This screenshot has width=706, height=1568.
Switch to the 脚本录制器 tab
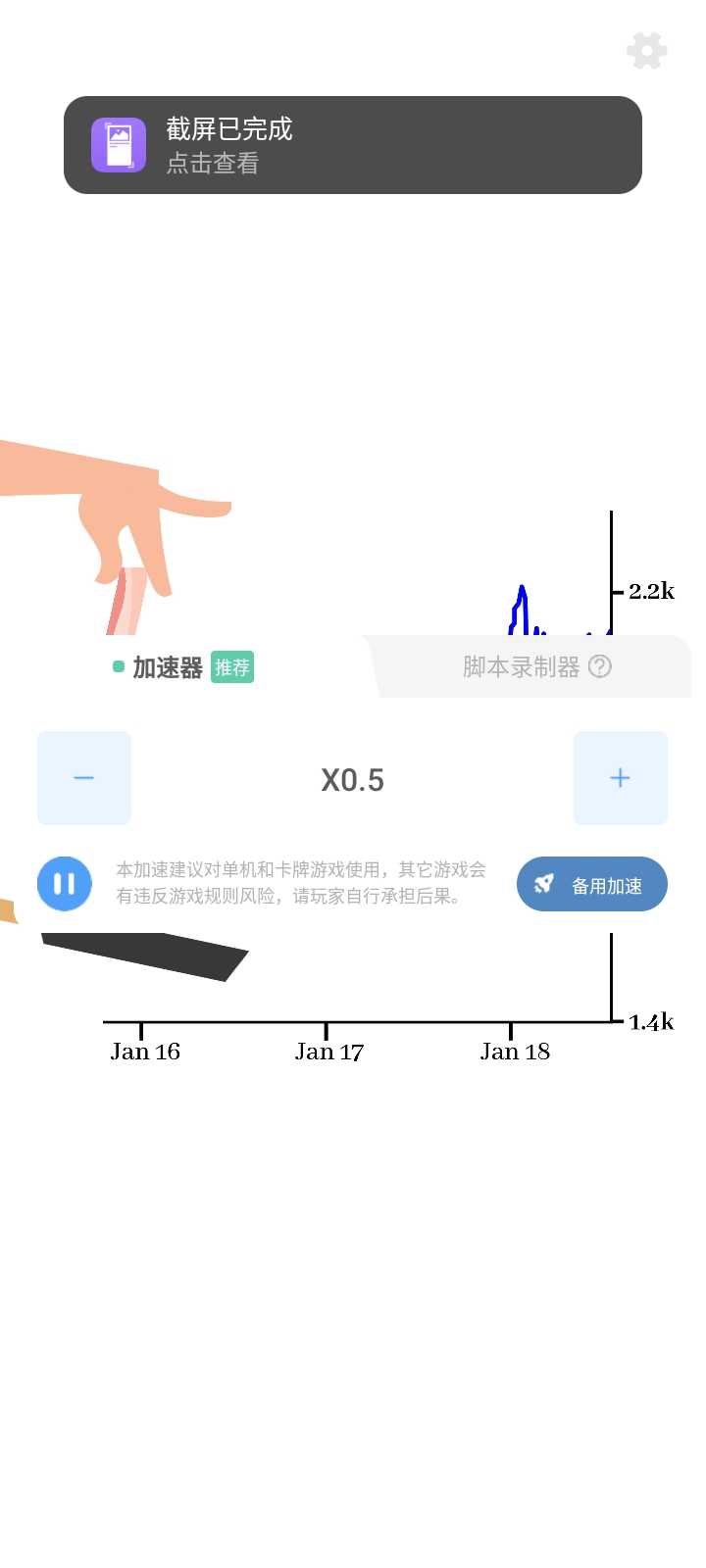[521, 667]
